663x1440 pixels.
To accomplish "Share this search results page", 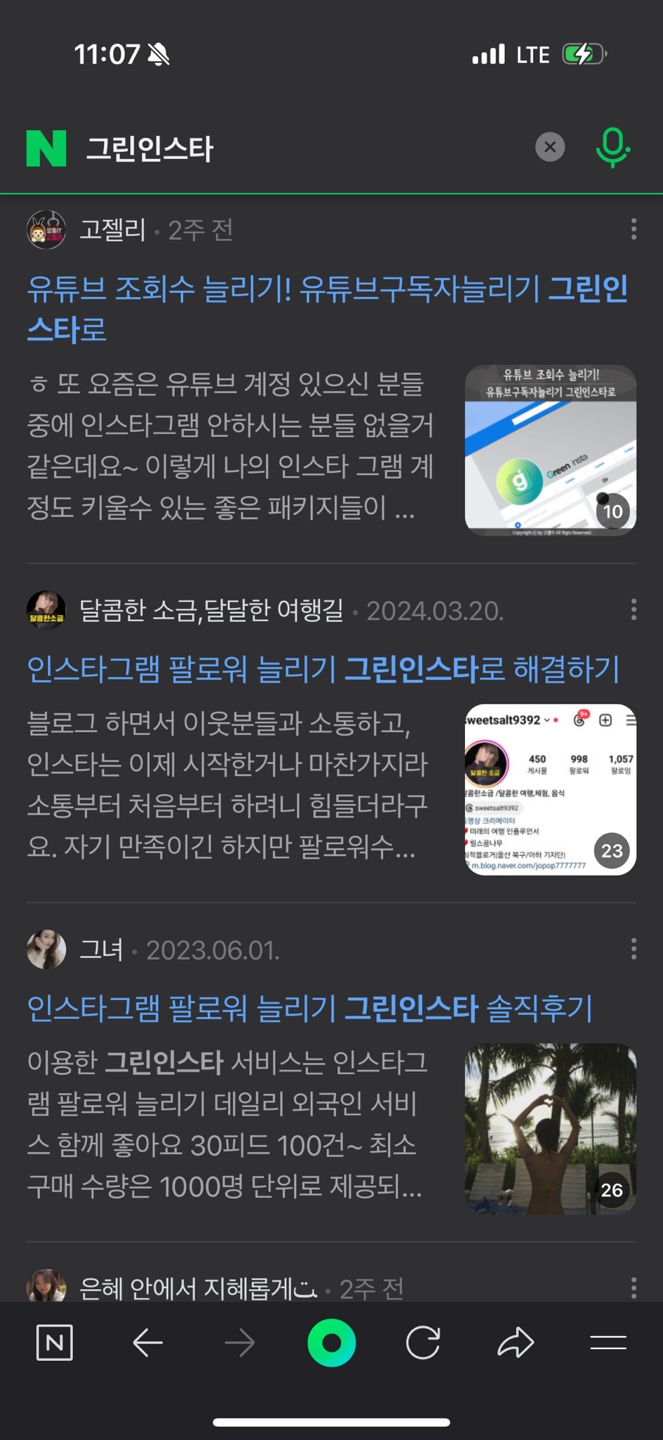I will click(x=515, y=1343).
